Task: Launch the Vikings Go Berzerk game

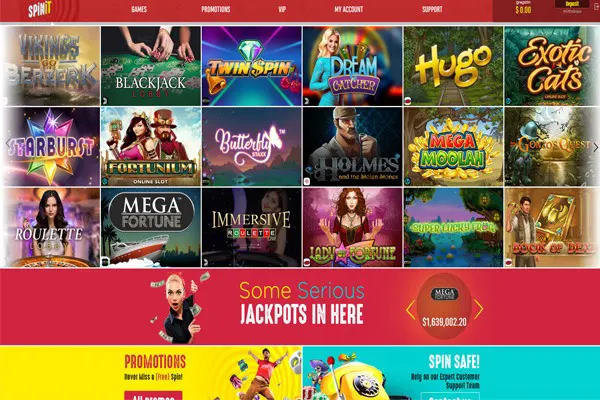Action: pos(50,65)
